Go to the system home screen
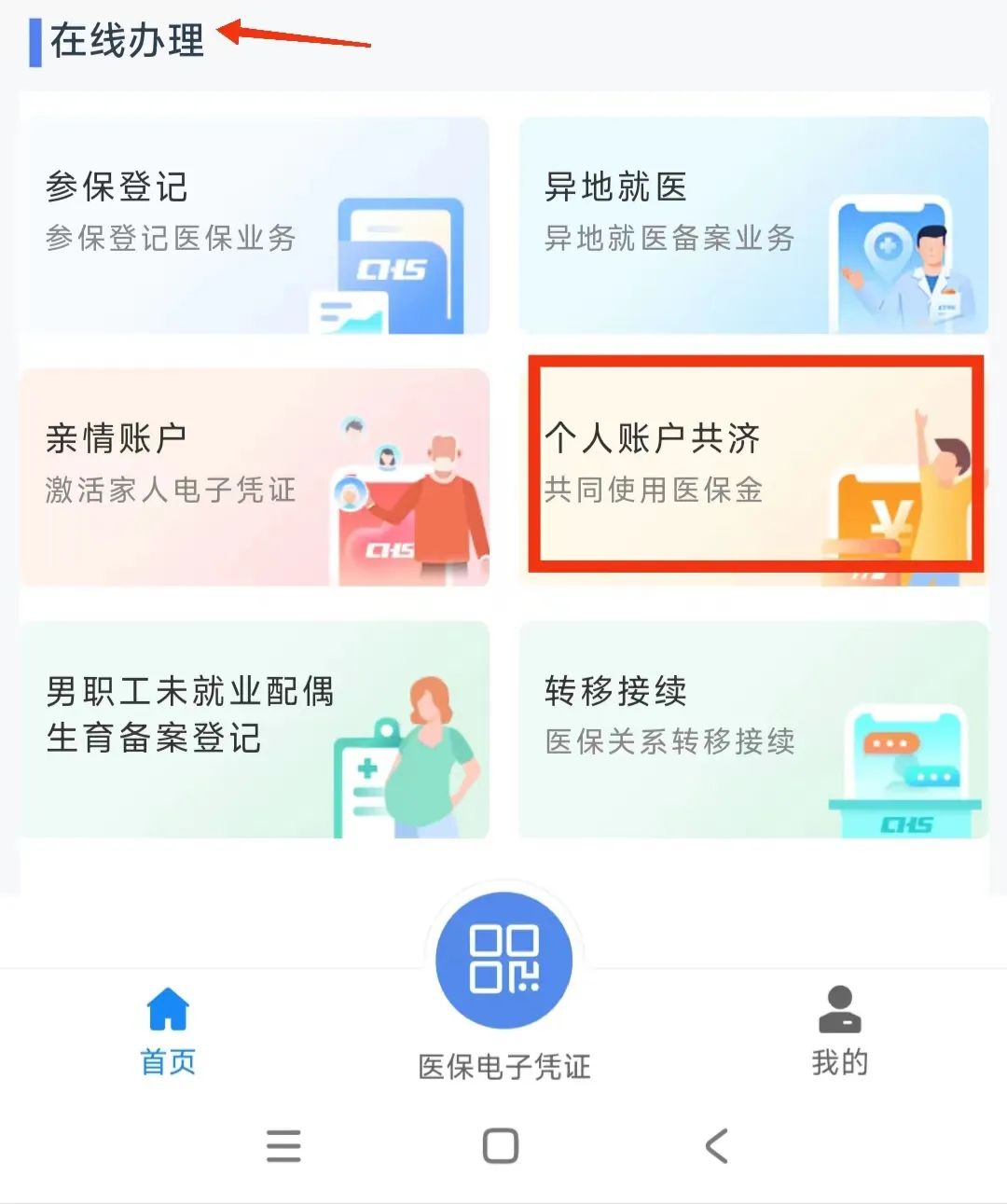Viewport: 1007px width, 1204px height. [x=501, y=1146]
